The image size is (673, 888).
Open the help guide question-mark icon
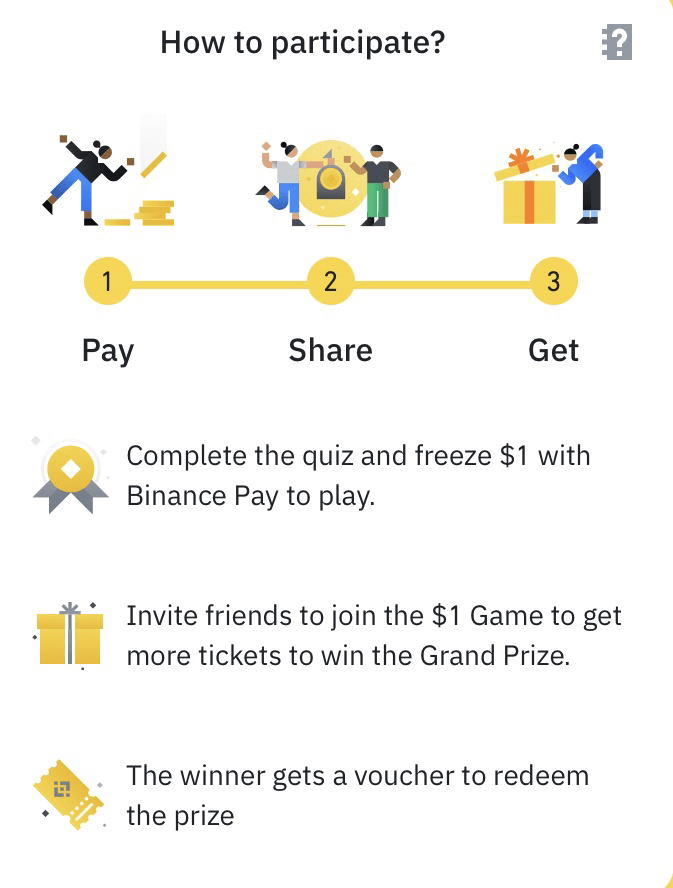pos(617,42)
